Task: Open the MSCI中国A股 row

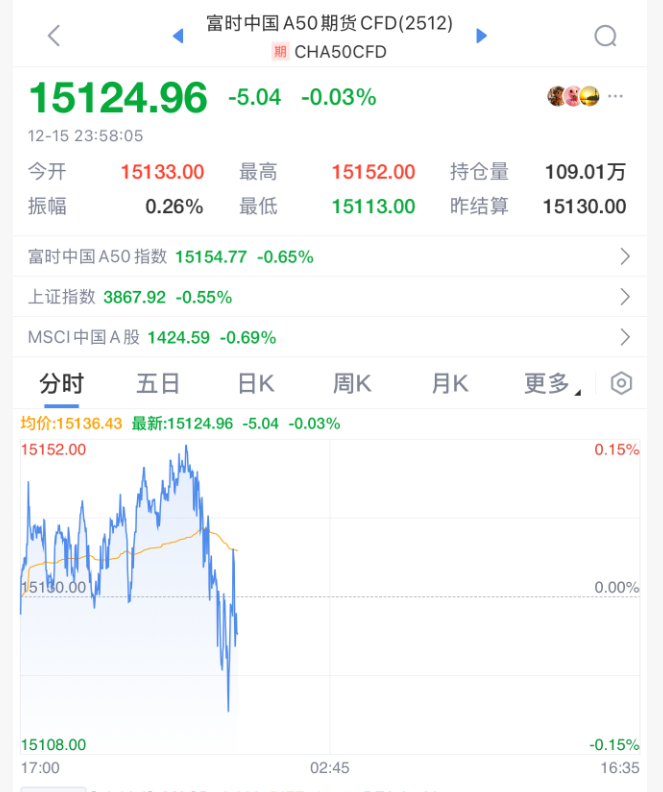Action: (330, 337)
